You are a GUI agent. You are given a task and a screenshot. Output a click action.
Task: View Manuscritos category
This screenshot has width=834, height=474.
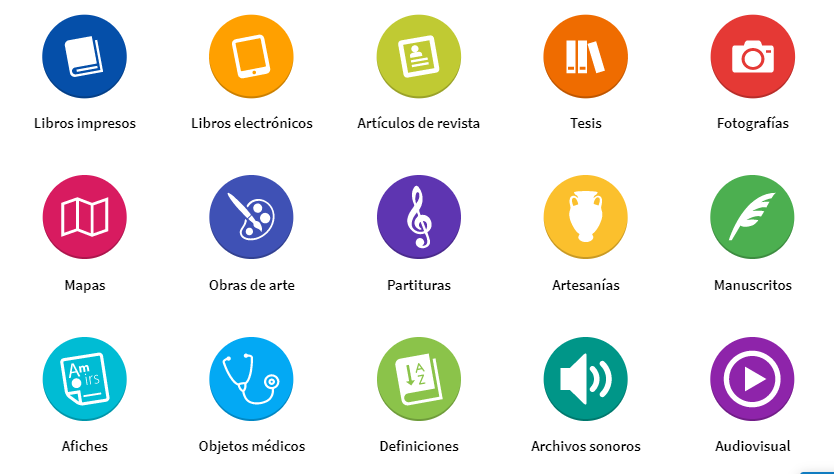click(752, 217)
